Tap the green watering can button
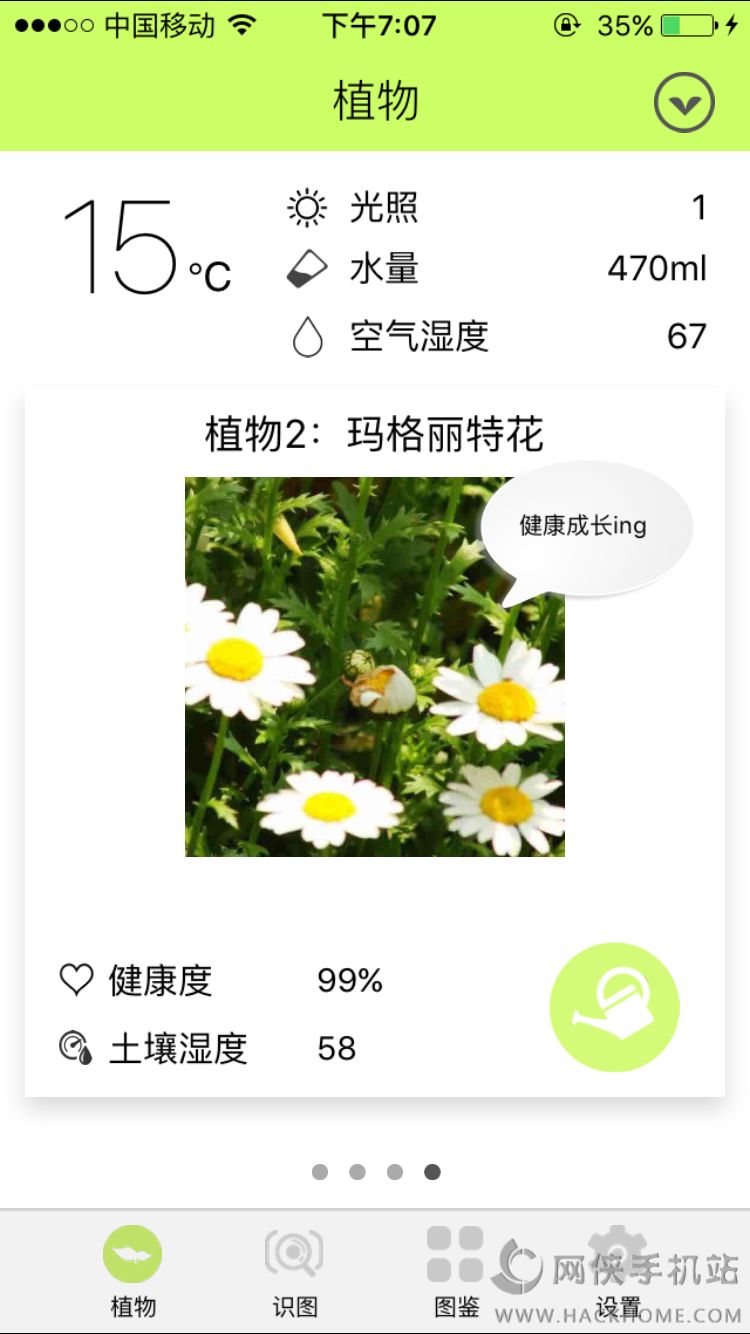This screenshot has width=750, height=1334. pos(614,1007)
